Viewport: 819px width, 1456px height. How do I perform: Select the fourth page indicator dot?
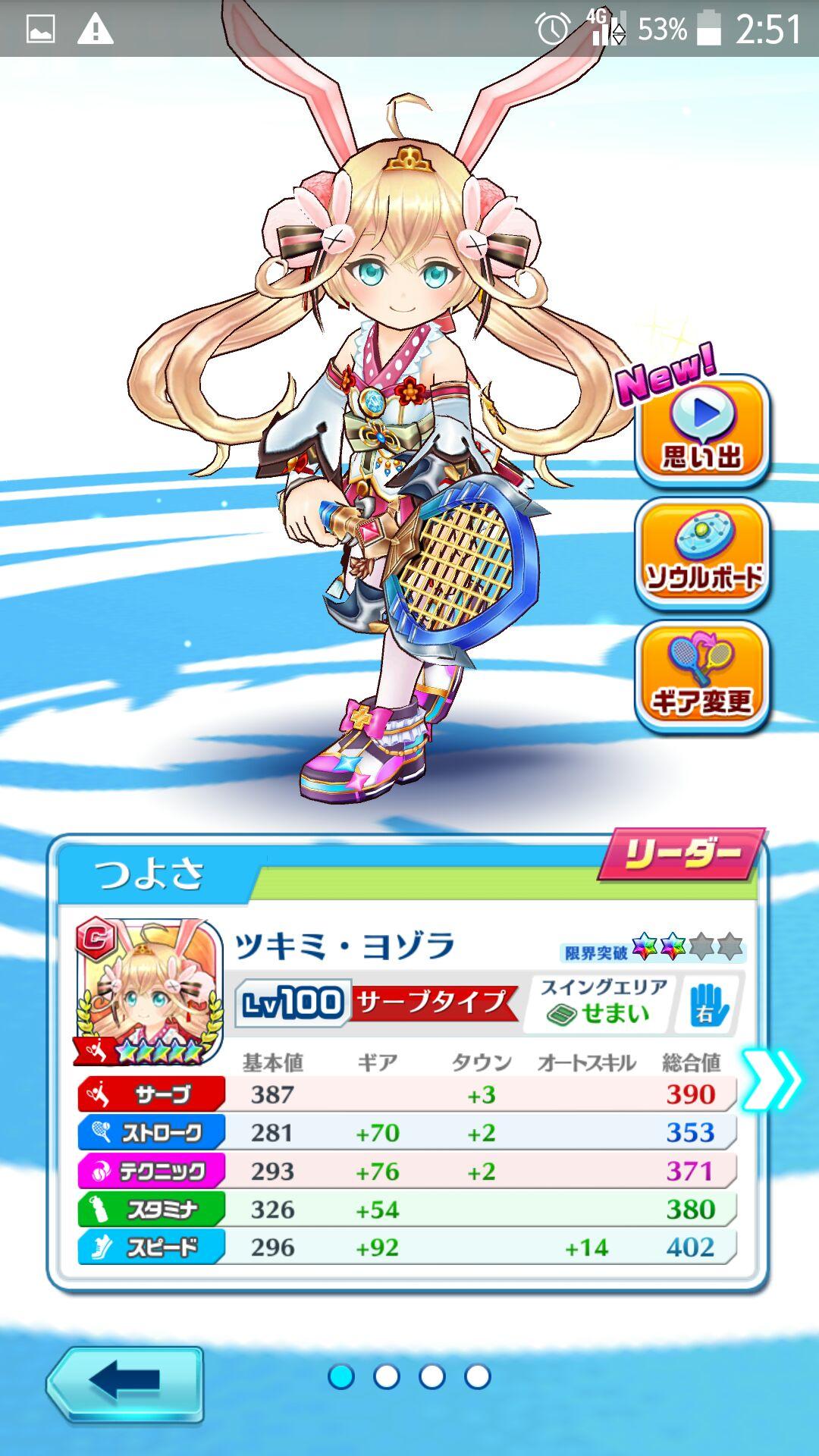[478, 1376]
